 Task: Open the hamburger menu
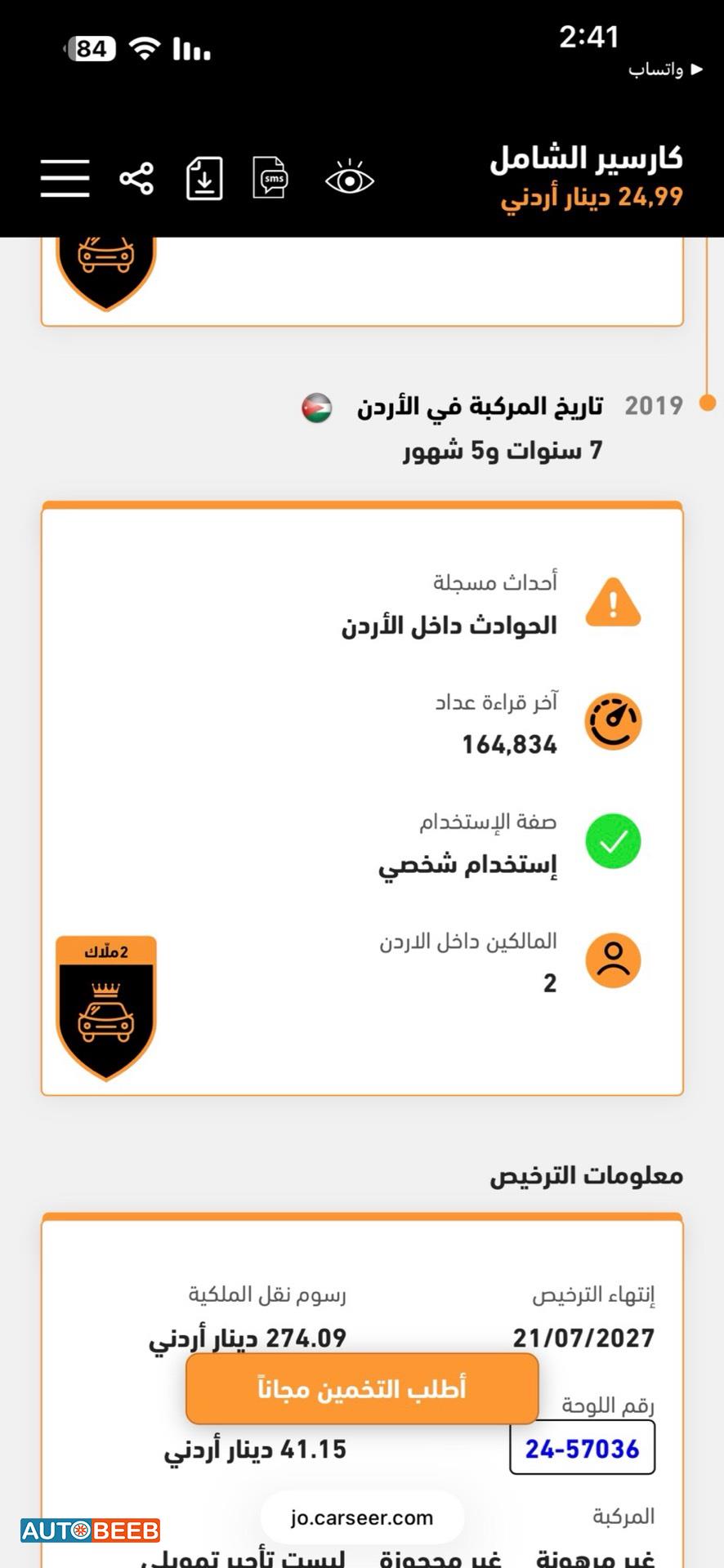coord(65,178)
